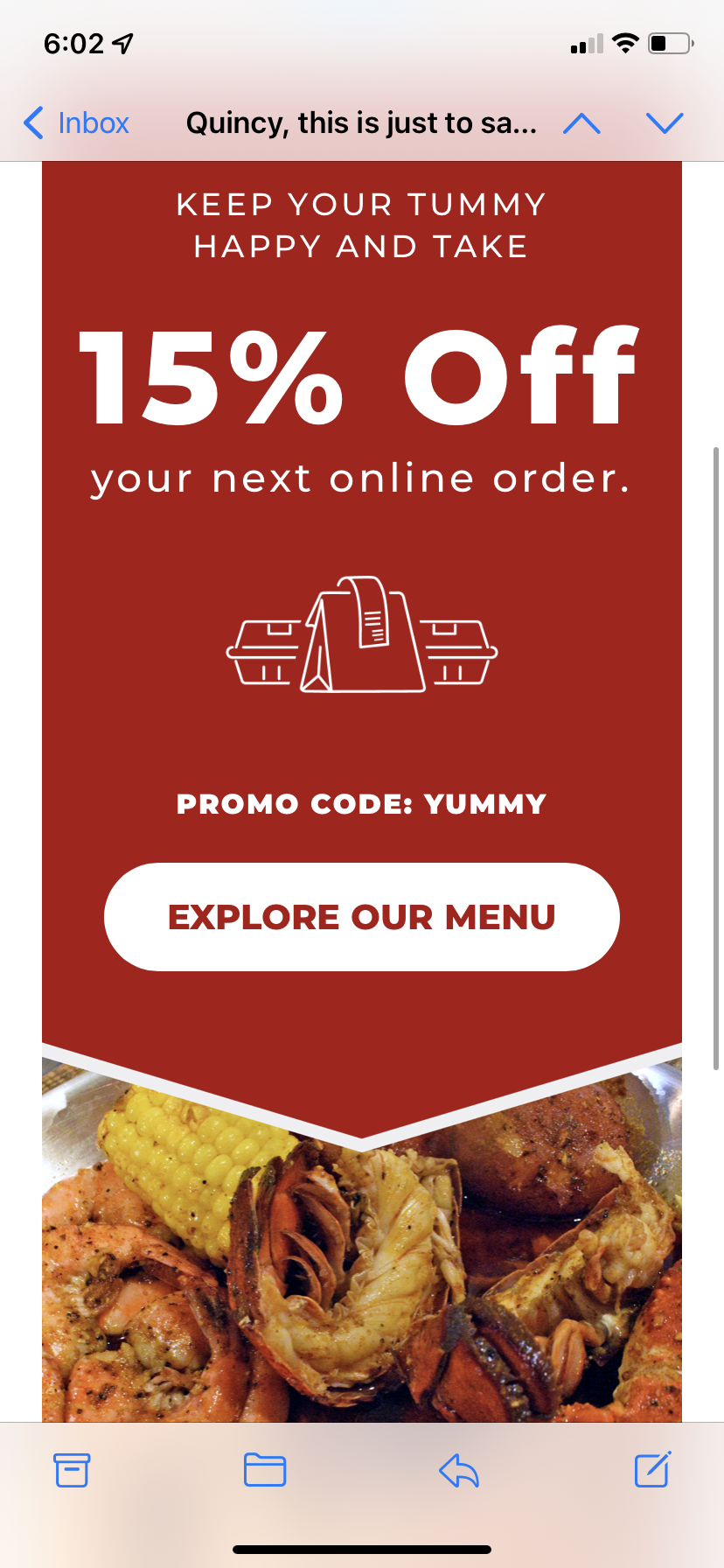
Task: Reply to this email
Action: click(x=459, y=1470)
